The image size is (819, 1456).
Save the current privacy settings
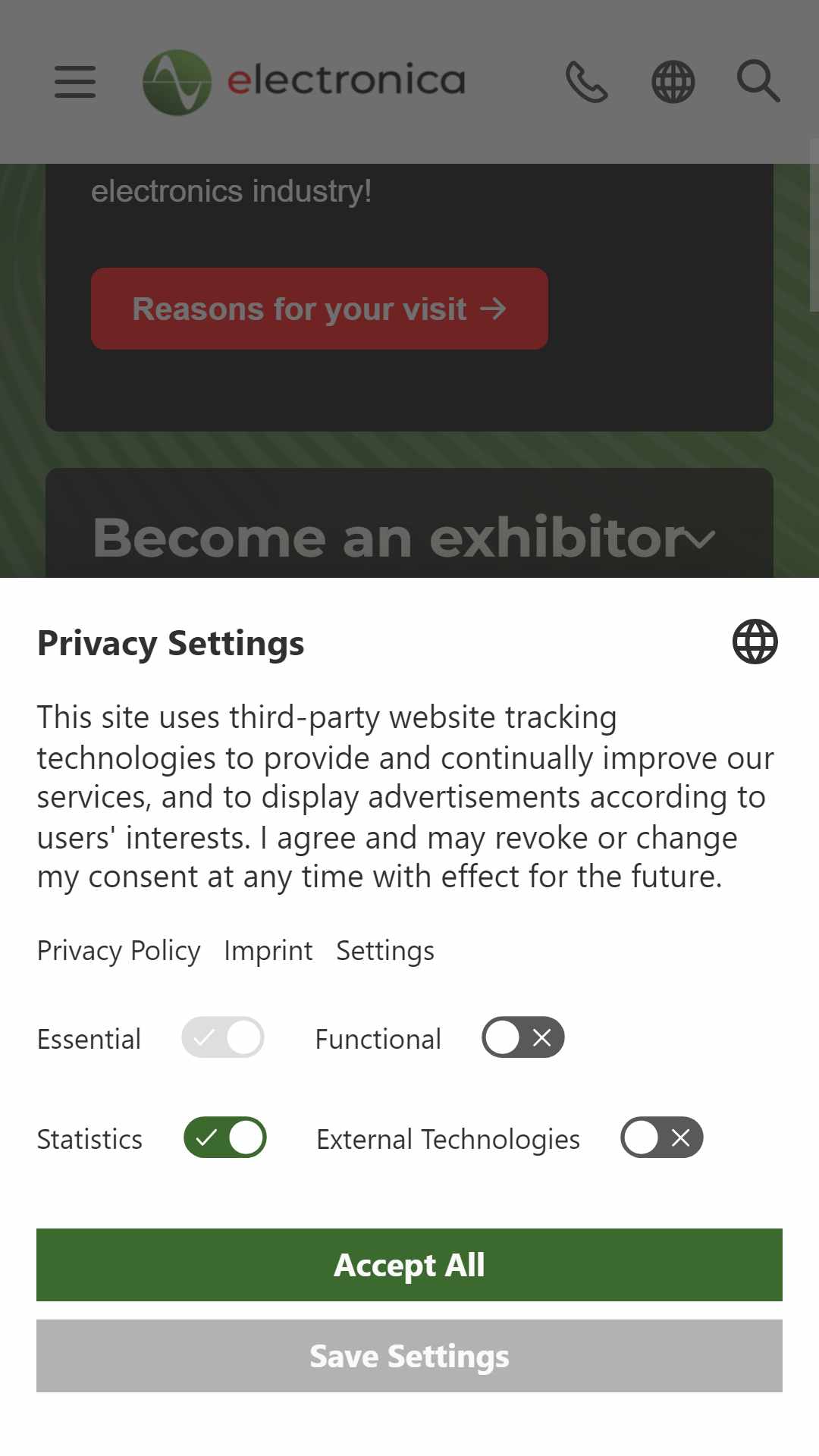(x=409, y=1356)
